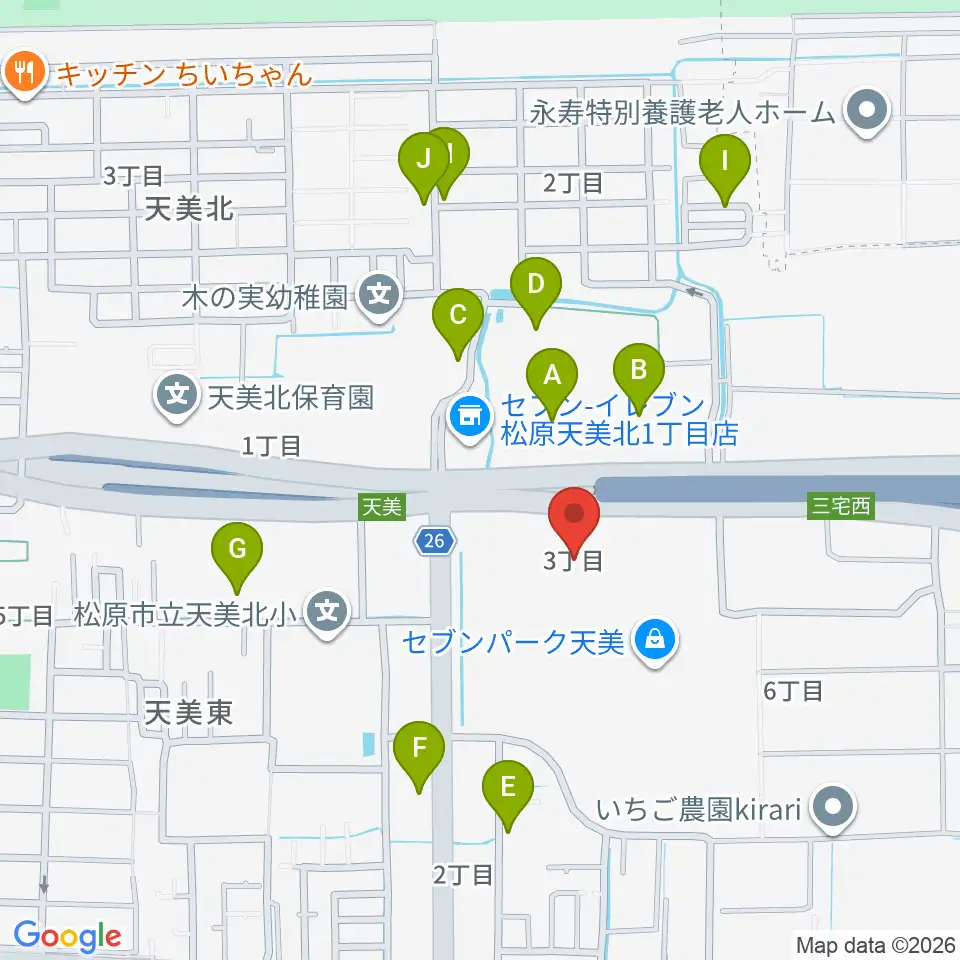Open the Google logo link
Image resolution: width=960 pixels, height=960 pixels.
67,937
